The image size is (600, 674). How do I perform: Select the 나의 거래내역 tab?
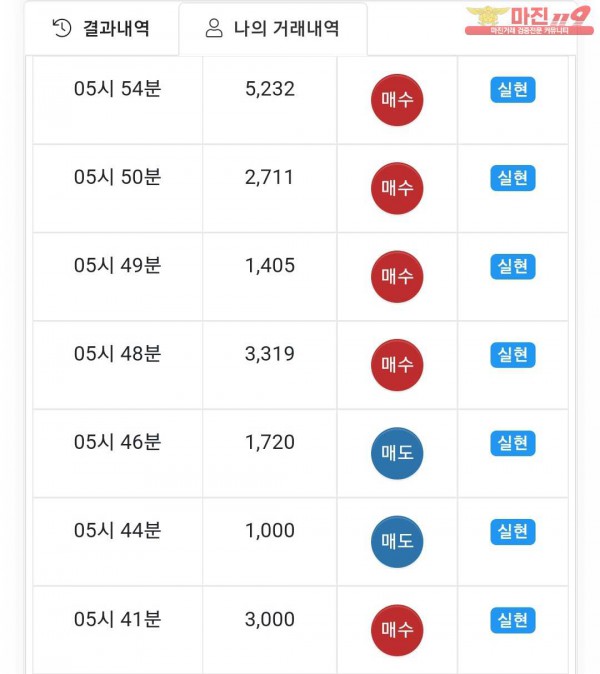[272, 29]
